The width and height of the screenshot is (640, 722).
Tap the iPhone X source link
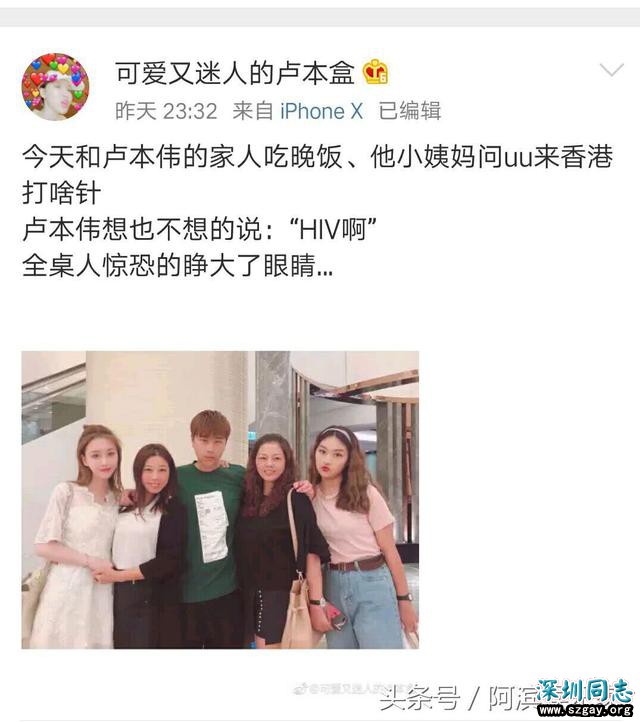click(321, 111)
